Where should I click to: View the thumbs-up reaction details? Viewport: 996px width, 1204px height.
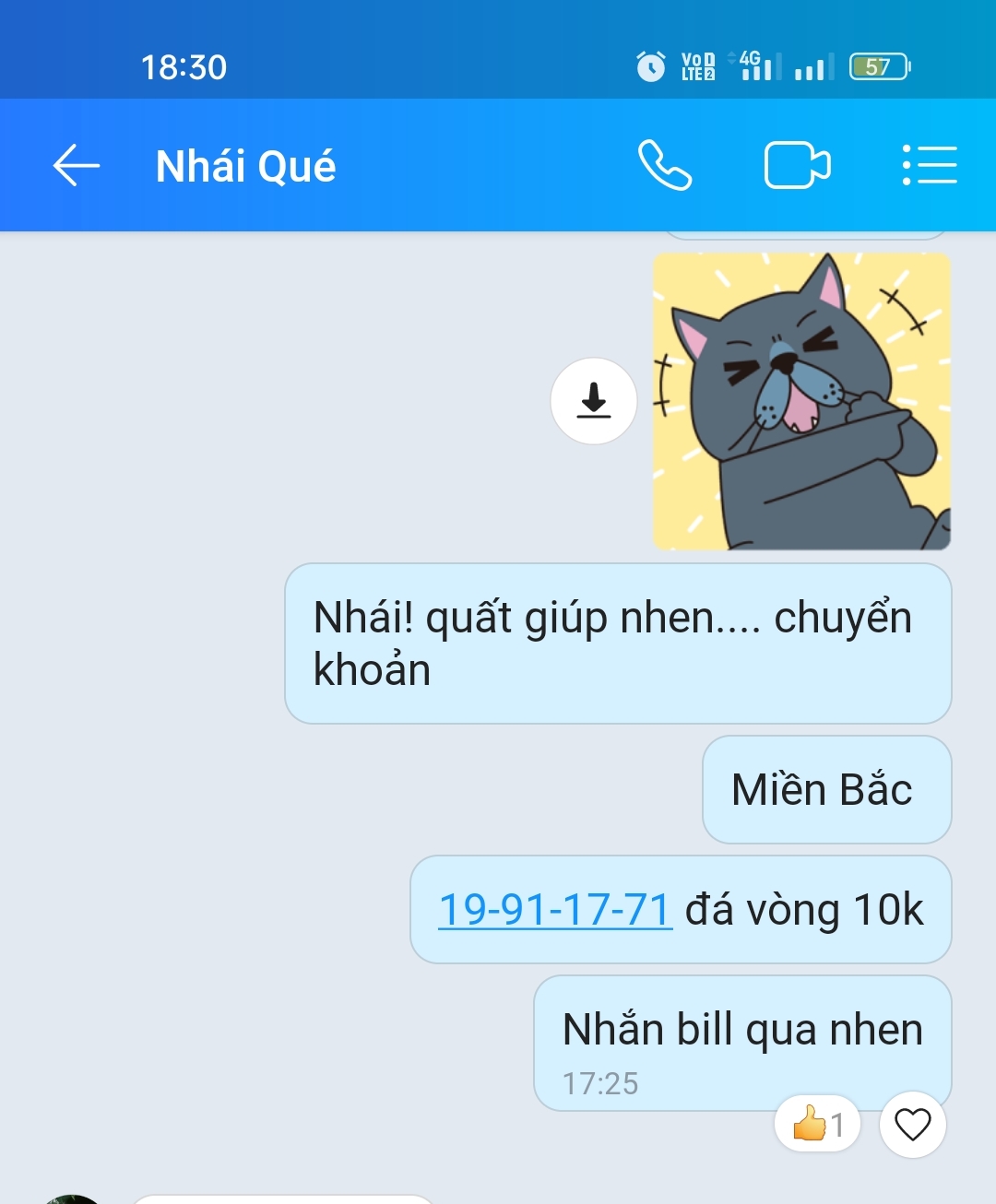[818, 1125]
